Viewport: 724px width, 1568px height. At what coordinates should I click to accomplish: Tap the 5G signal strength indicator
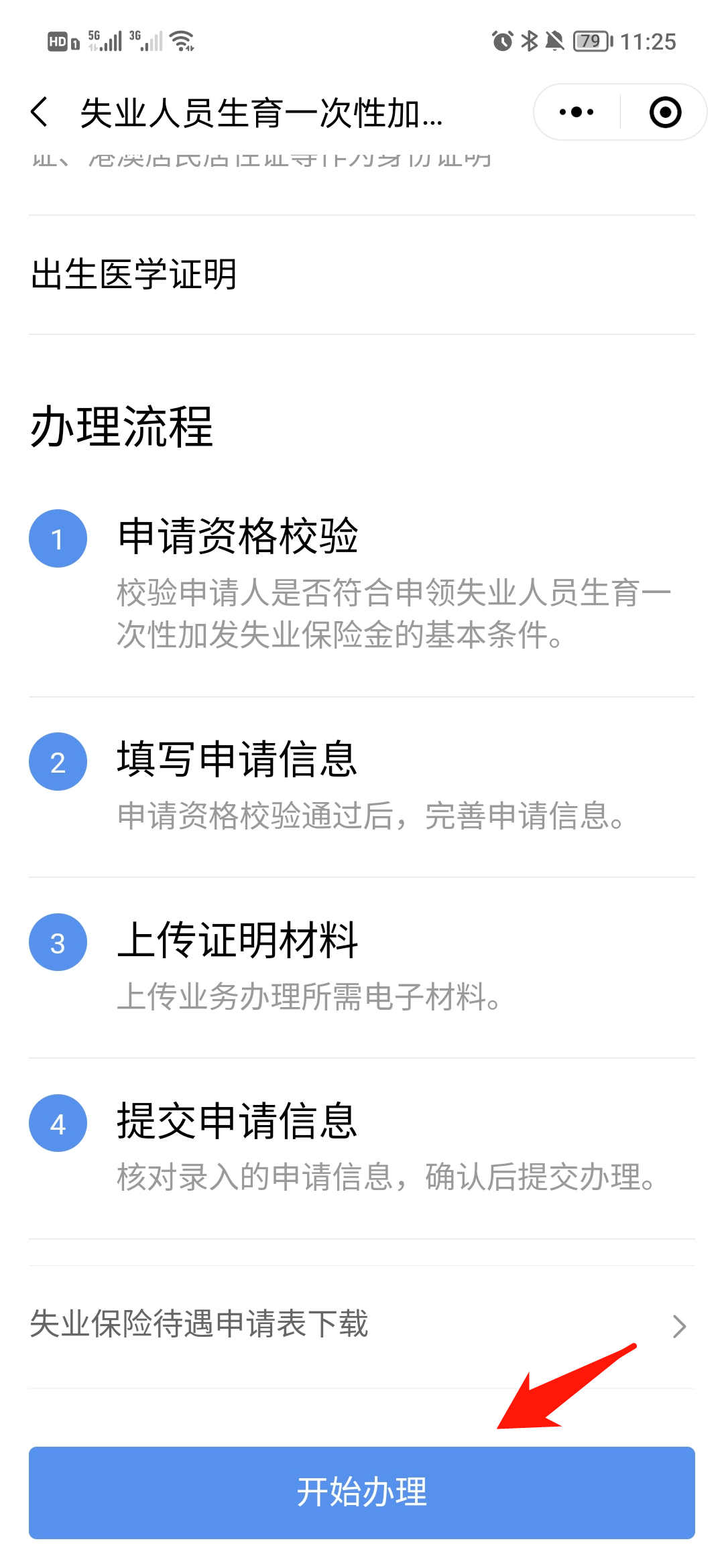104,39
